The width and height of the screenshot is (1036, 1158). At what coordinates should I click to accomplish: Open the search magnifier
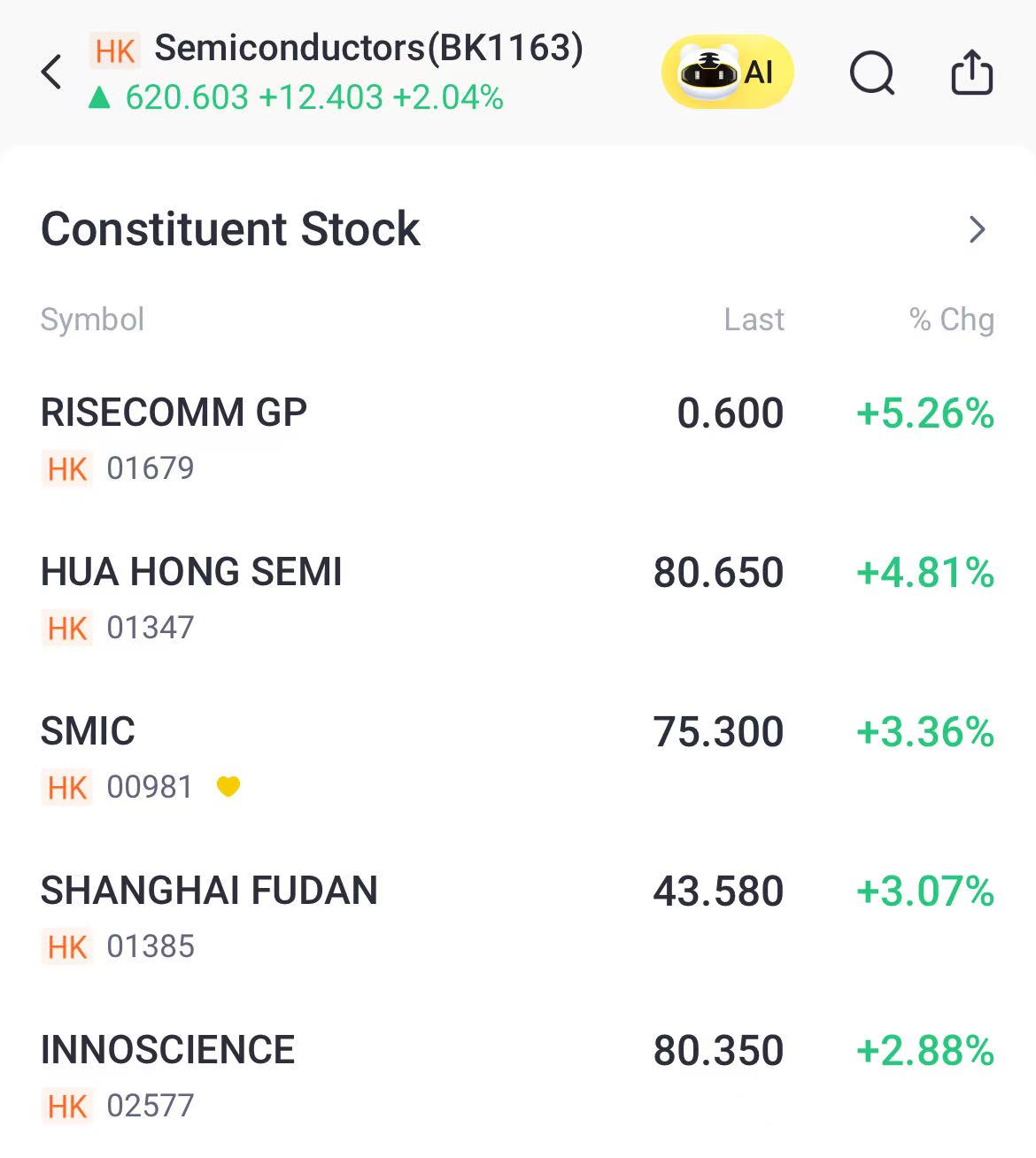[x=872, y=73]
